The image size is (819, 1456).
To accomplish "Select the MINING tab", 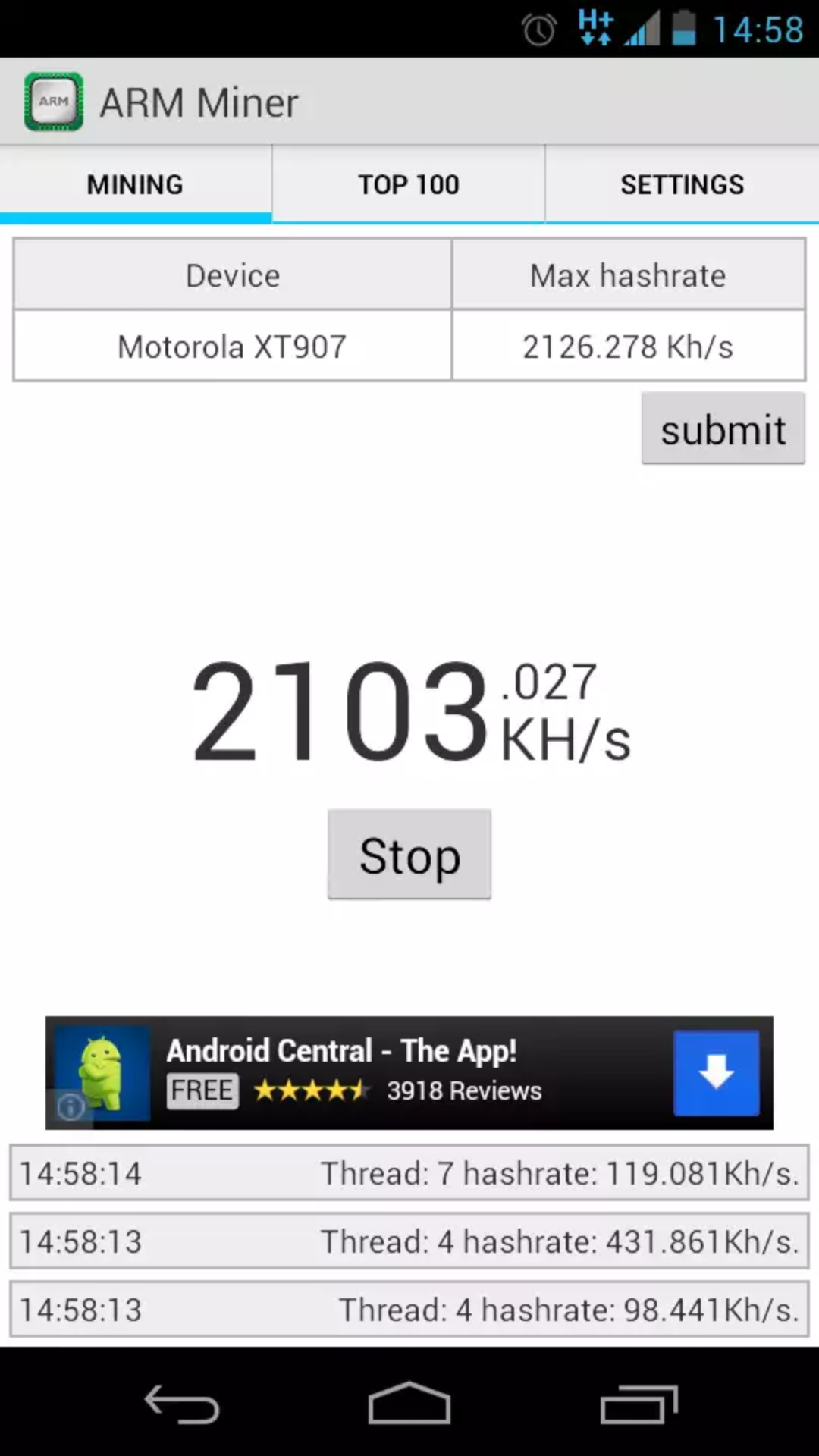I will pyautogui.click(x=135, y=184).
